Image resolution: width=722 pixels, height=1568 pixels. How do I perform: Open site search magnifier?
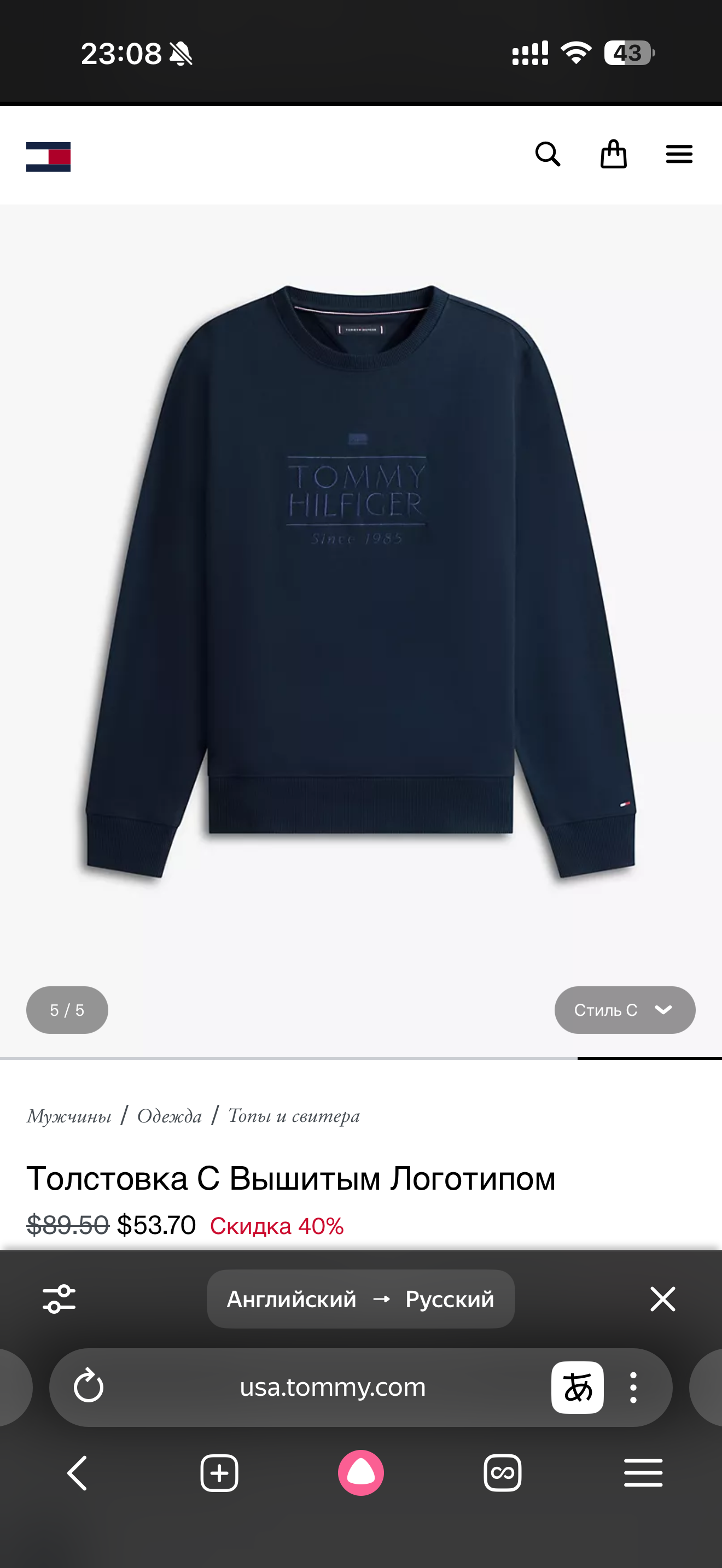pos(548,155)
